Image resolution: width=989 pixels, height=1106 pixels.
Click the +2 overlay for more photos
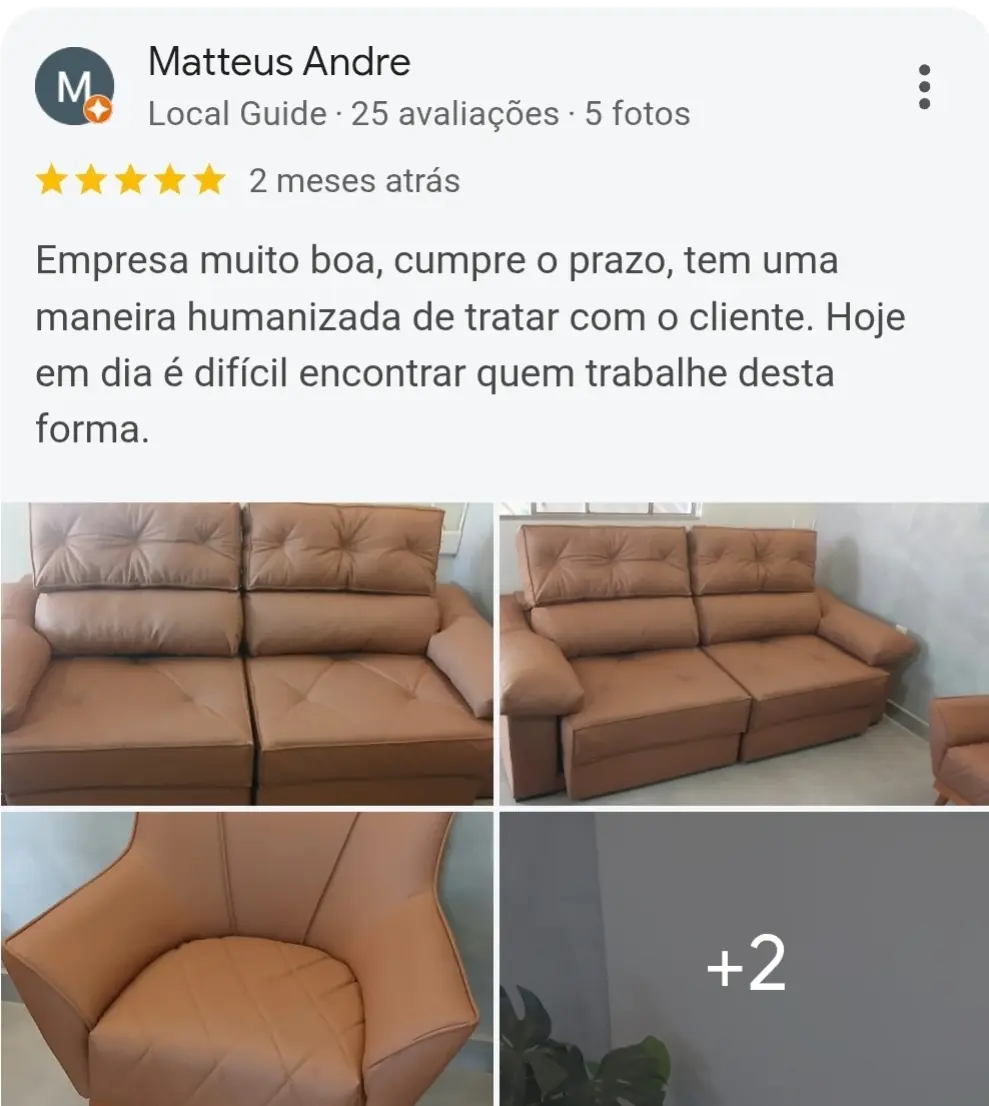pyautogui.click(x=745, y=966)
